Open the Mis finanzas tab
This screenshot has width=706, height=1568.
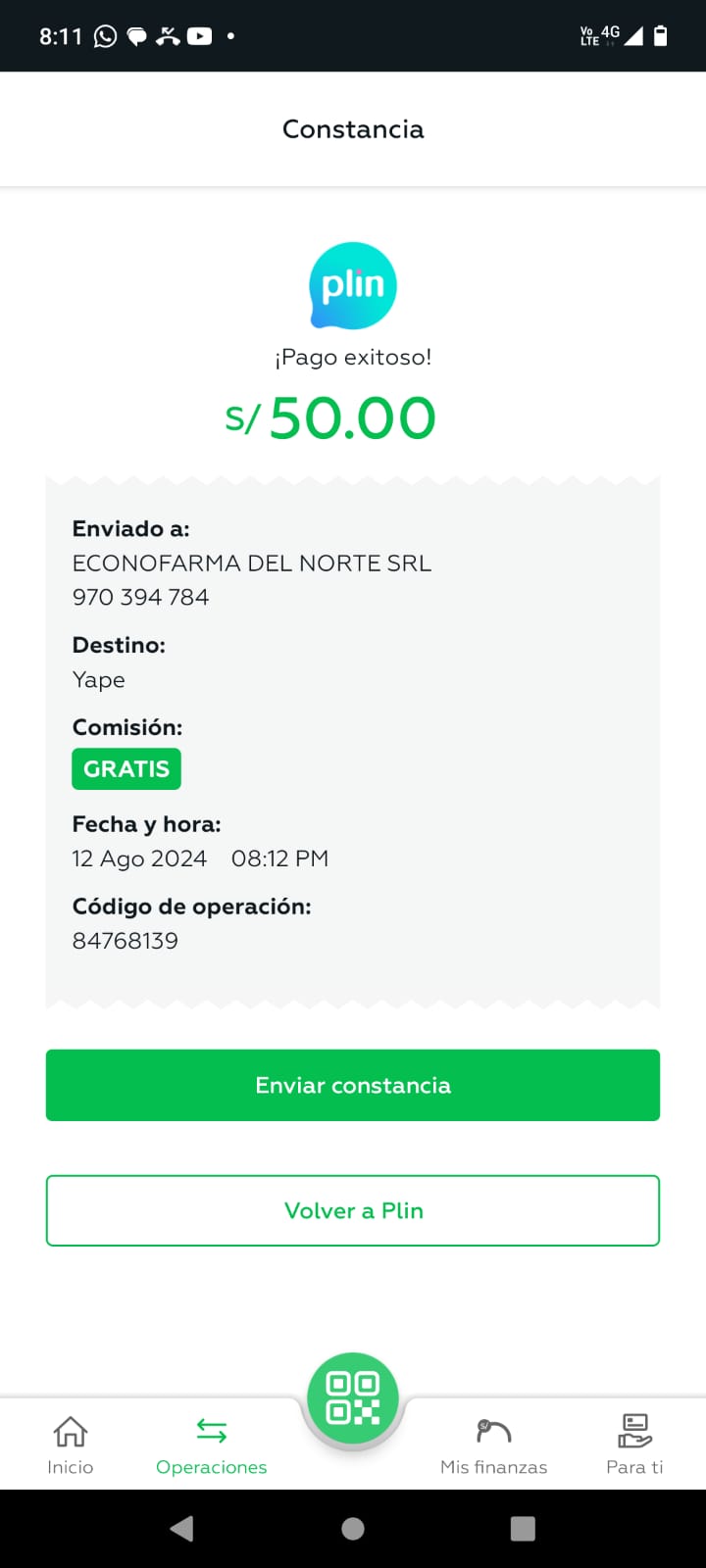tap(493, 1445)
